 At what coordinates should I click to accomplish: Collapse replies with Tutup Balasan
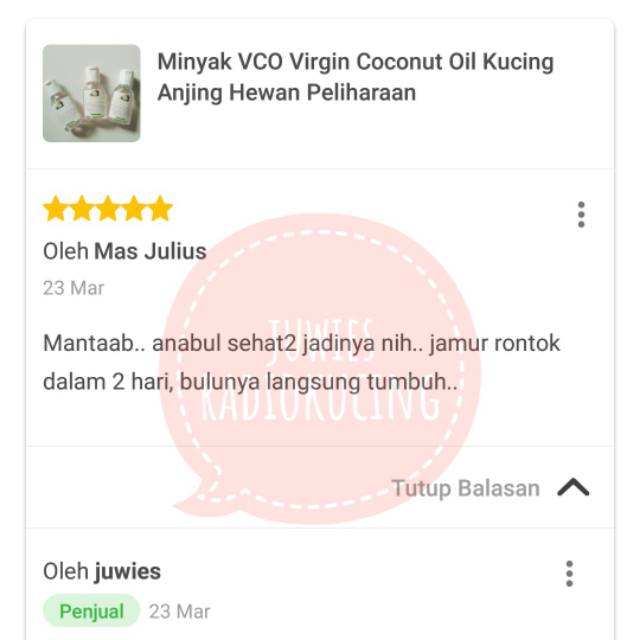pos(490,488)
